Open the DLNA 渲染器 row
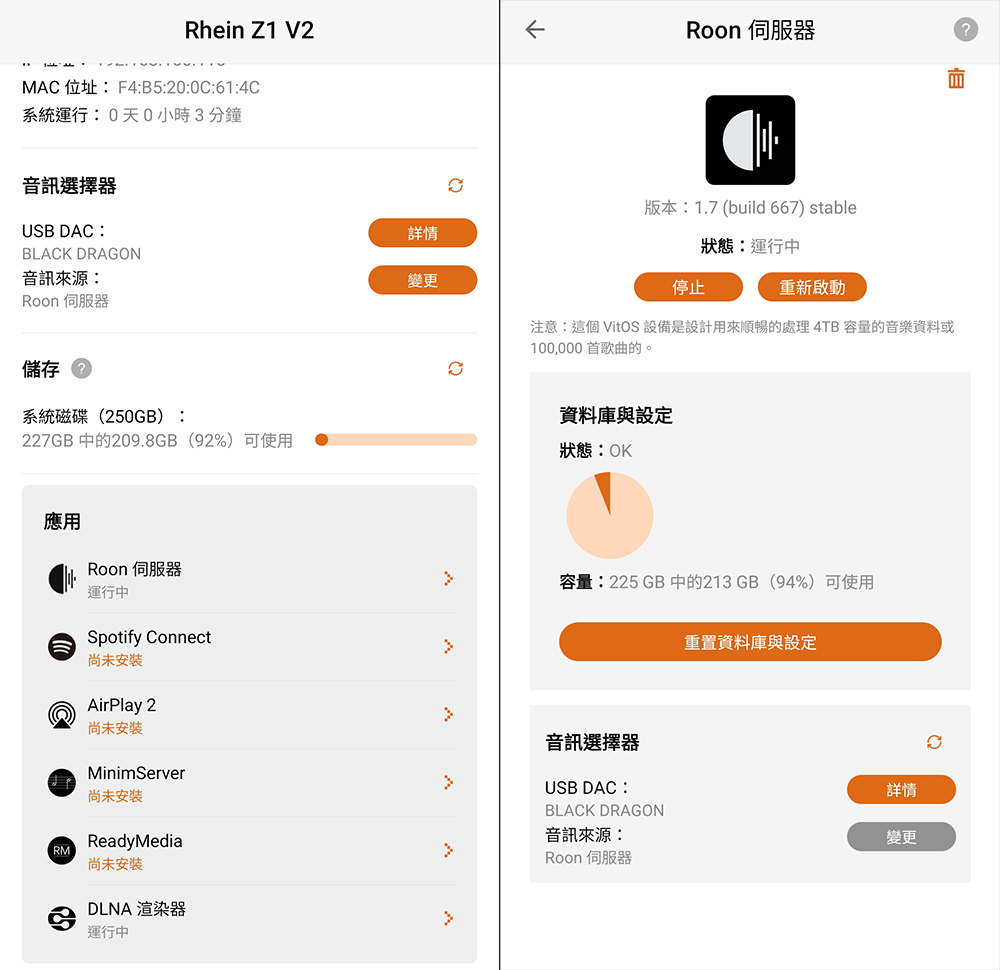Viewport: 1000px width, 970px height. (250, 919)
